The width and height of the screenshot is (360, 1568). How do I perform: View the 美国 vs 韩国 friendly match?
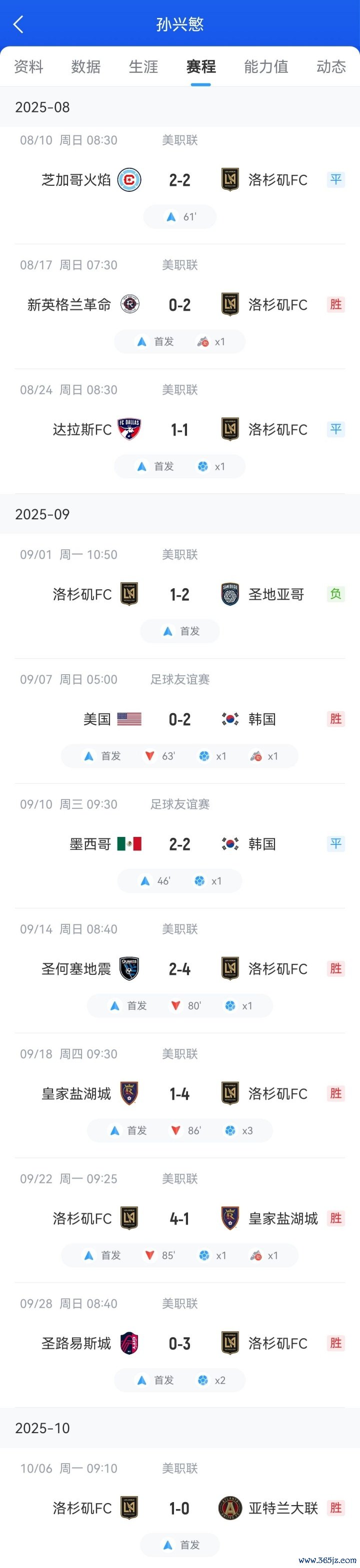click(179, 720)
